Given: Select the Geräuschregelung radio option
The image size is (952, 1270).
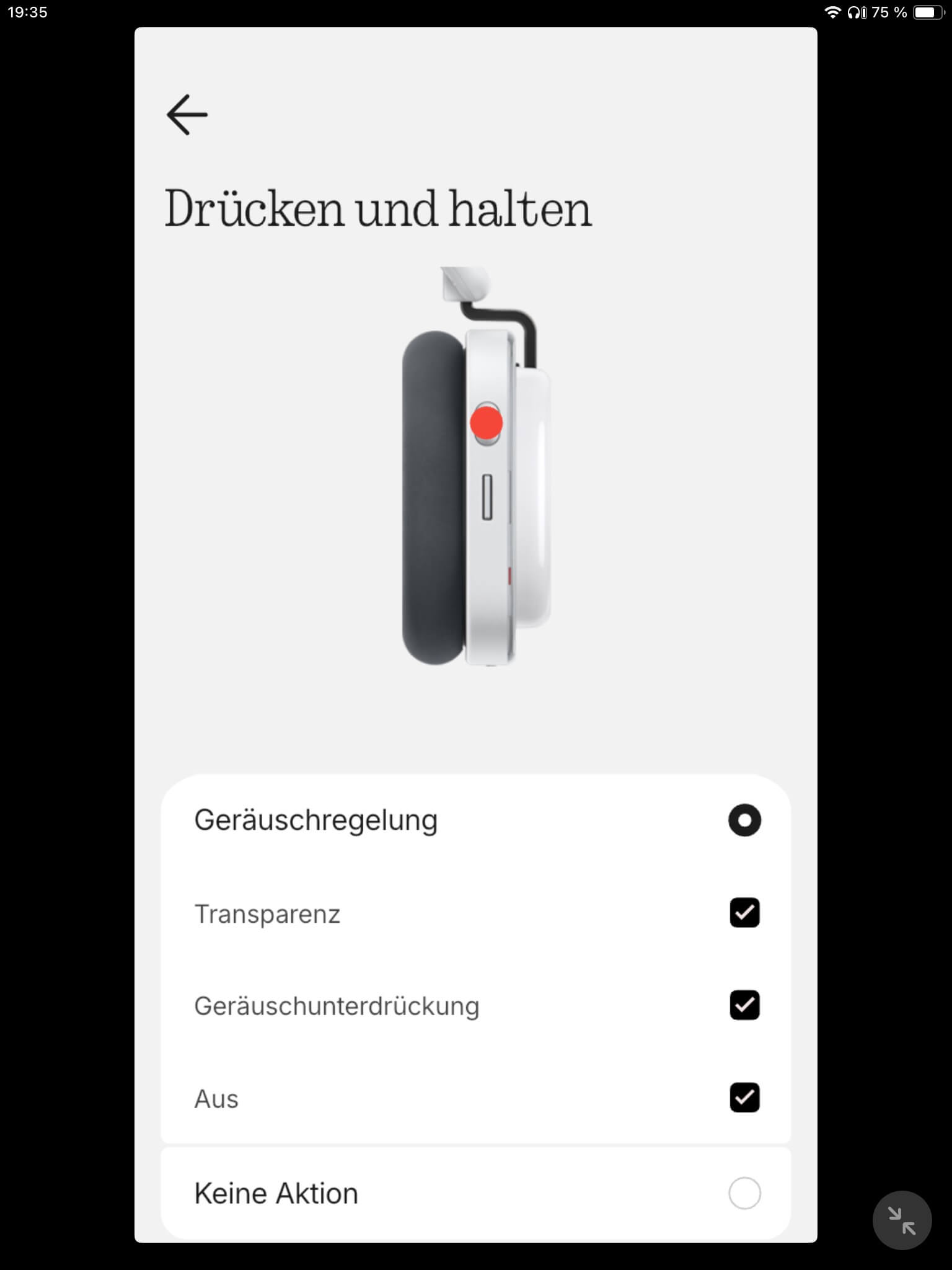Looking at the screenshot, I should click(x=744, y=820).
